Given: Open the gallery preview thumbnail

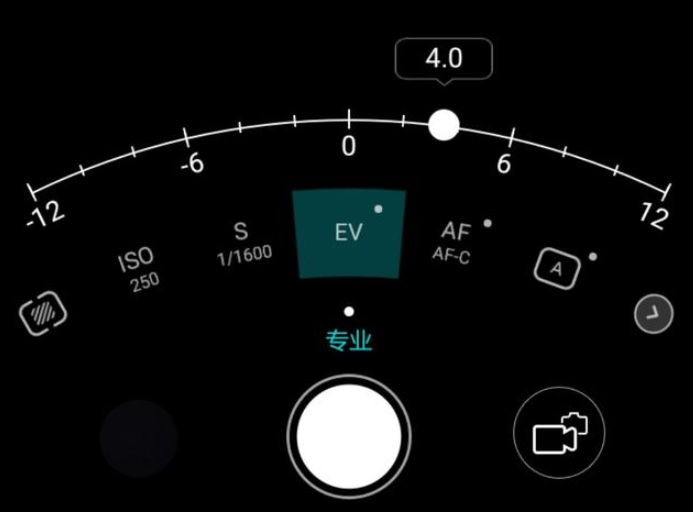Looking at the screenshot, I should click(x=139, y=438).
